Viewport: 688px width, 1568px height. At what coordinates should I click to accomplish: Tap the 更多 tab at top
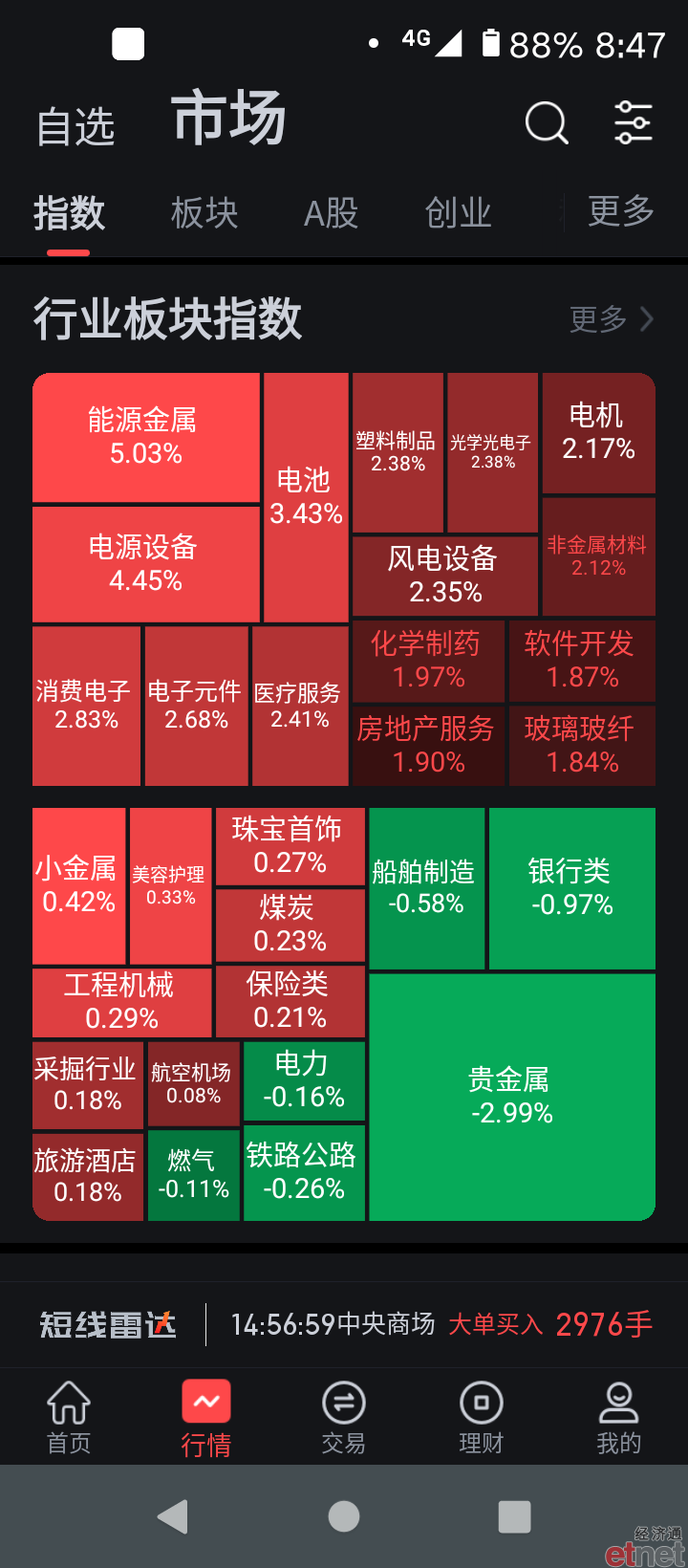tap(621, 211)
